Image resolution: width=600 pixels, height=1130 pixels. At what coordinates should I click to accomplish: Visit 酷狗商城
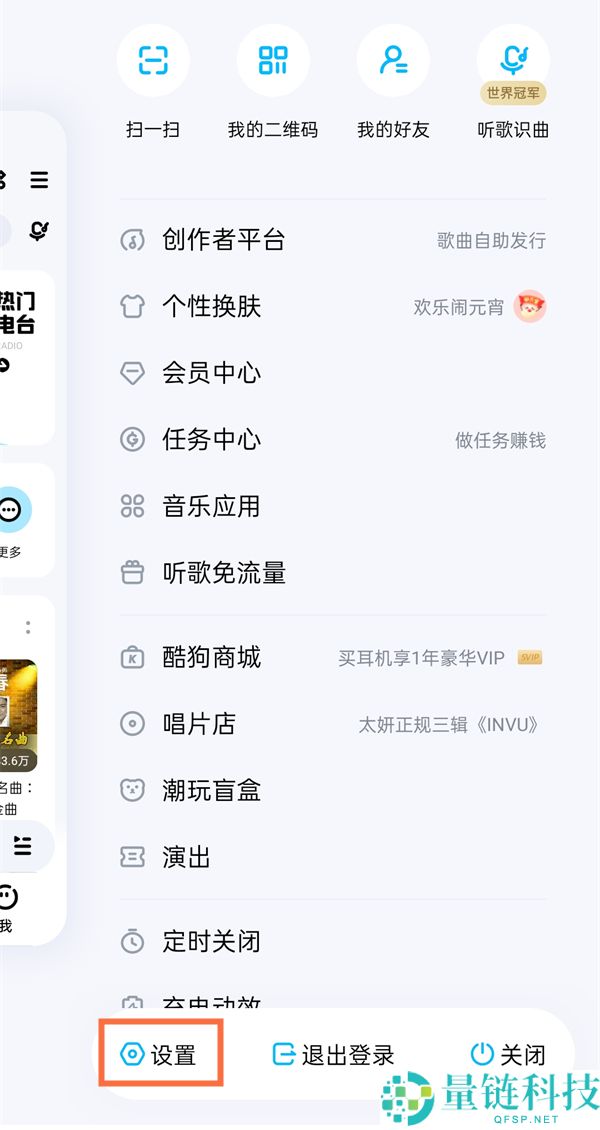click(211, 657)
